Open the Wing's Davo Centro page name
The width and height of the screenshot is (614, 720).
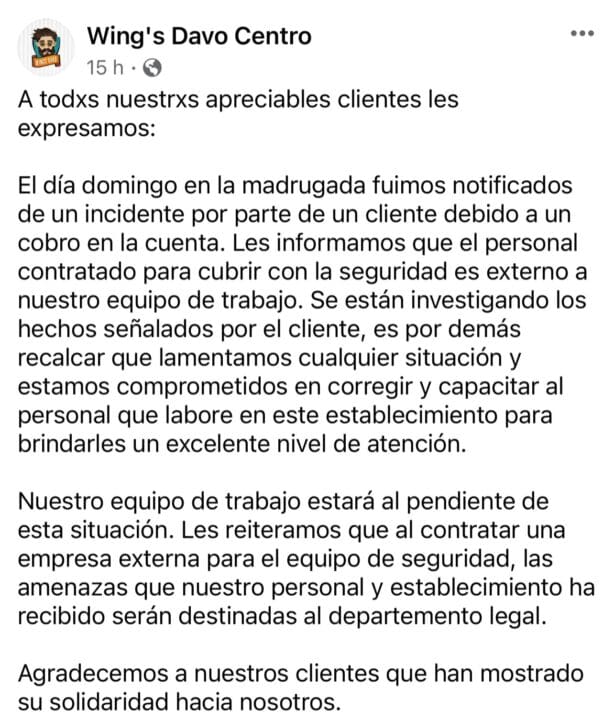(199, 37)
